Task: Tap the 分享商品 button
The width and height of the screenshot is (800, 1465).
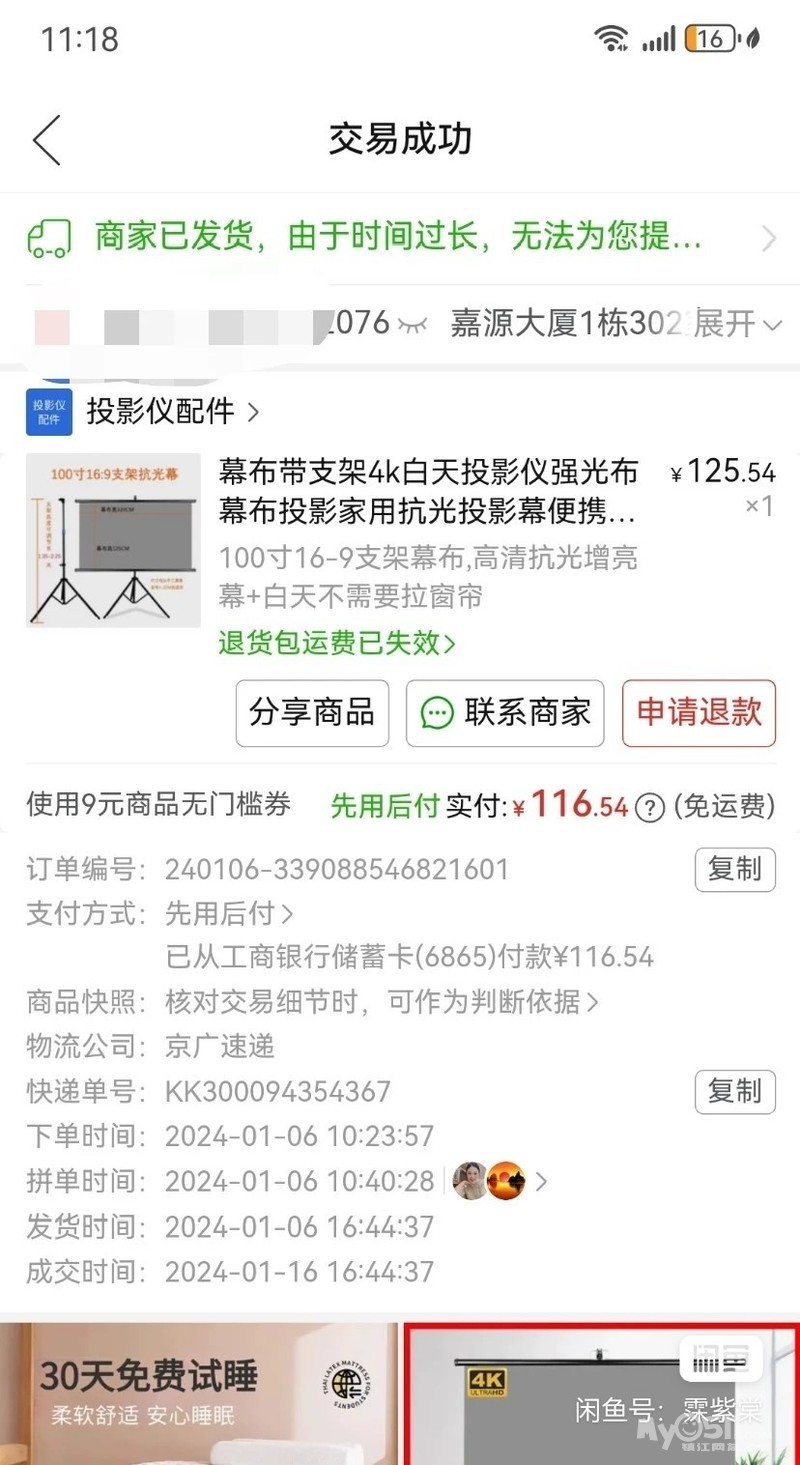Action: 312,713
